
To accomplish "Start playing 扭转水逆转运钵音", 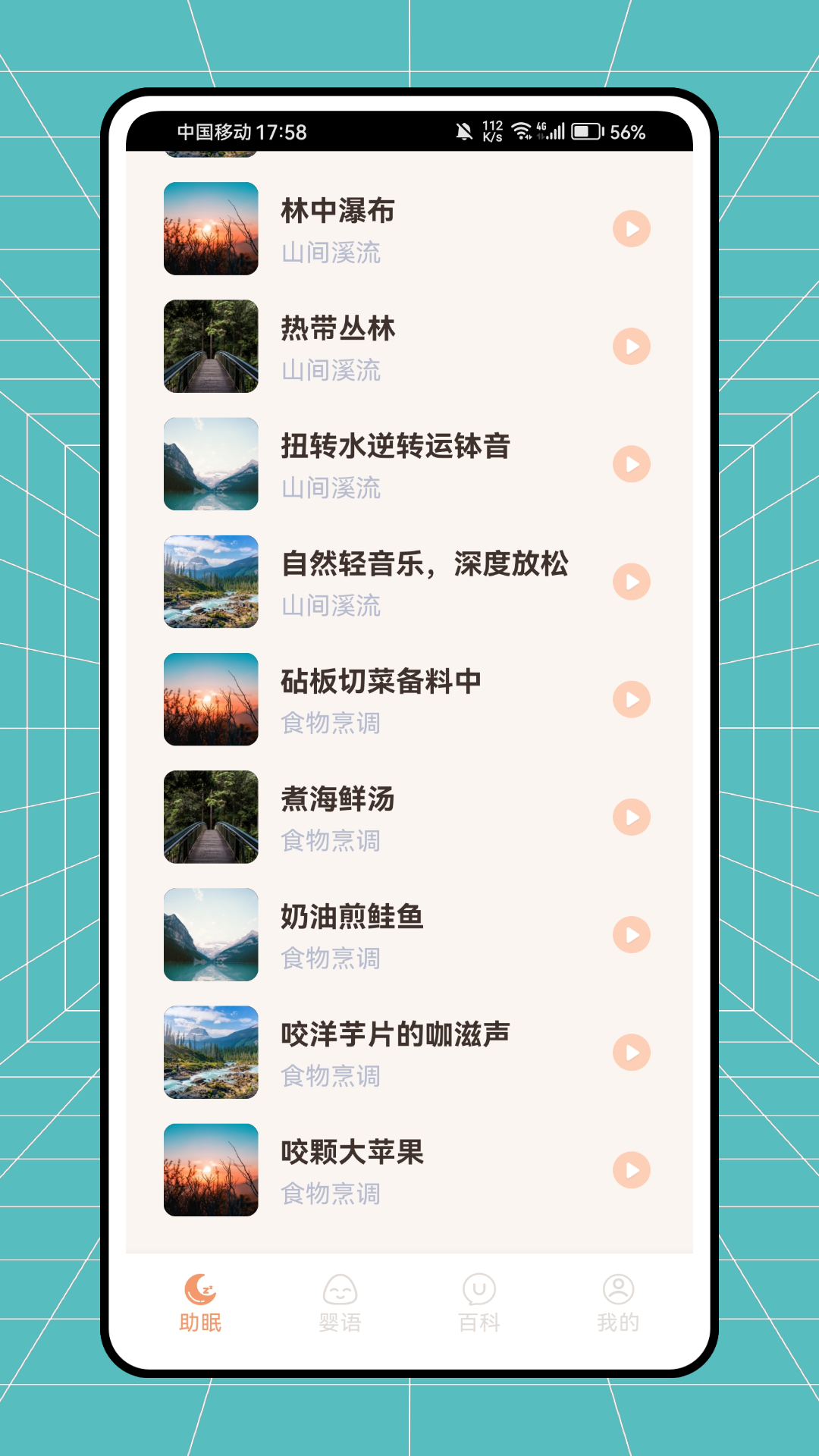I will point(632,464).
